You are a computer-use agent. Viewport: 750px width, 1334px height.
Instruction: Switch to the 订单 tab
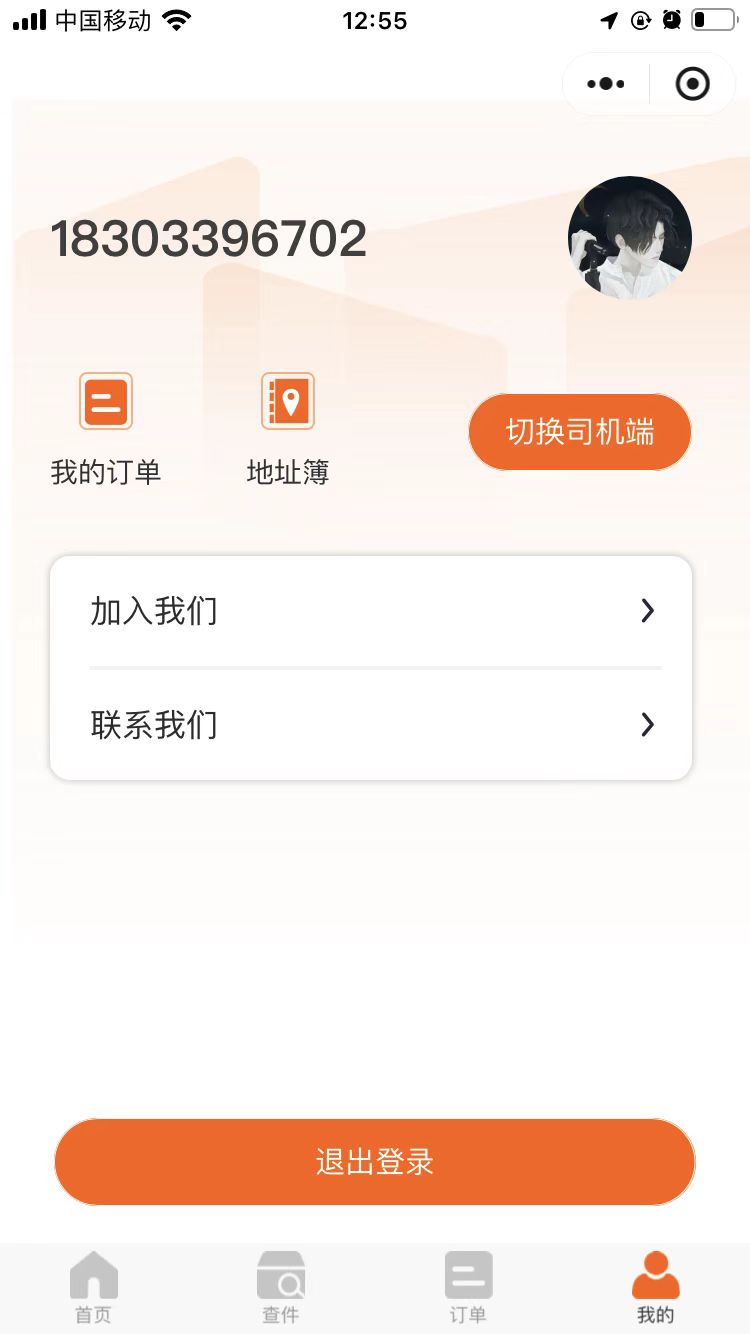(x=468, y=1288)
